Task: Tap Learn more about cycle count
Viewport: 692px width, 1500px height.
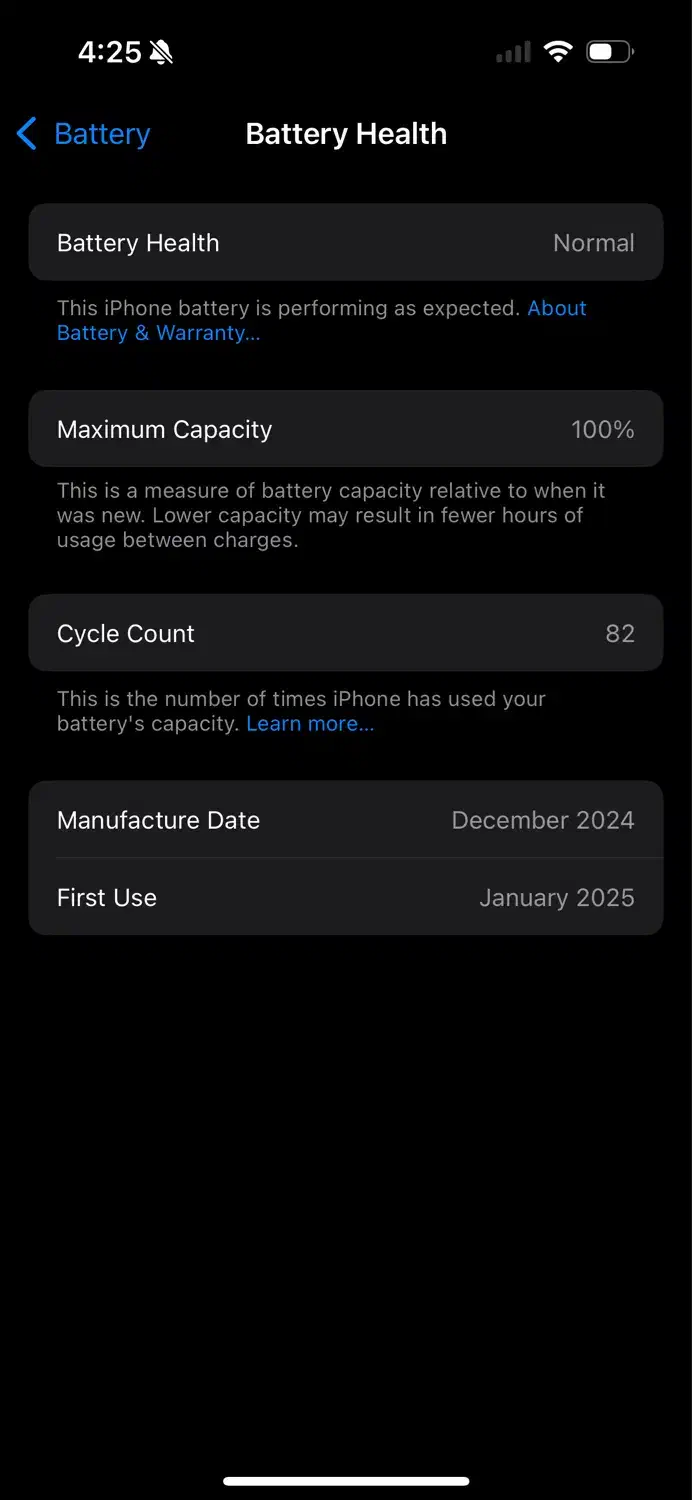Action: point(310,724)
